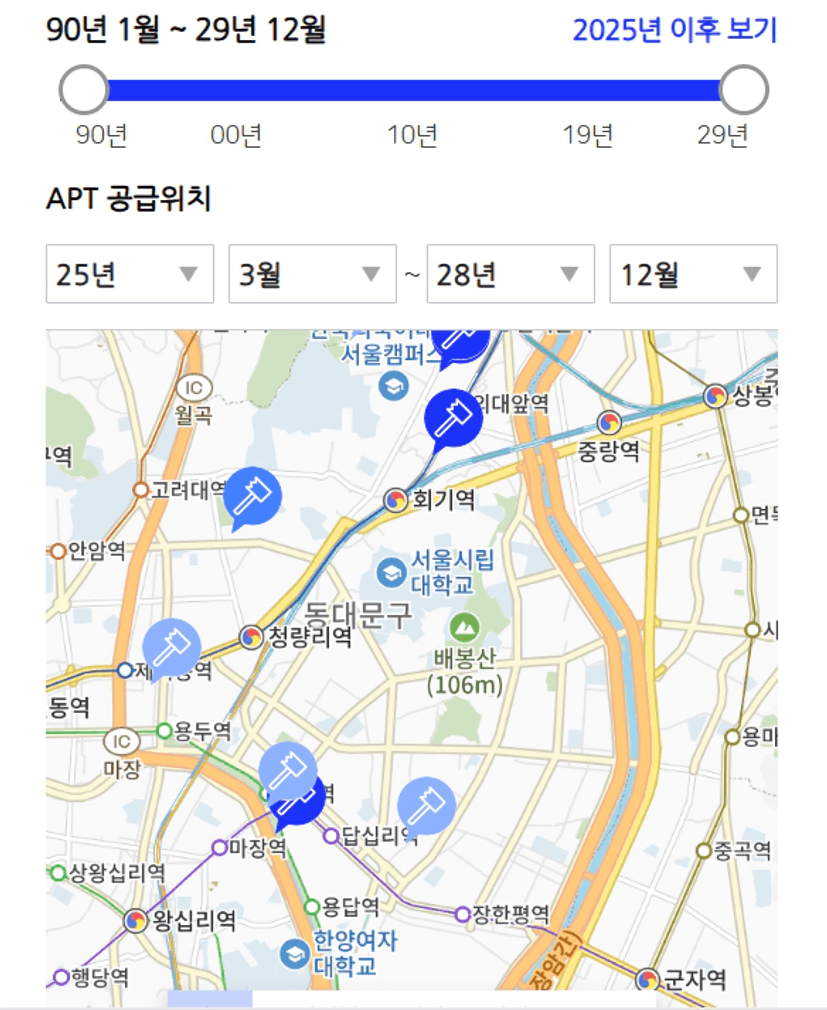Image resolution: width=827 pixels, height=1010 pixels.
Task: Expand the 25년 start year dropdown
Action: pyautogui.click(x=130, y=274)
